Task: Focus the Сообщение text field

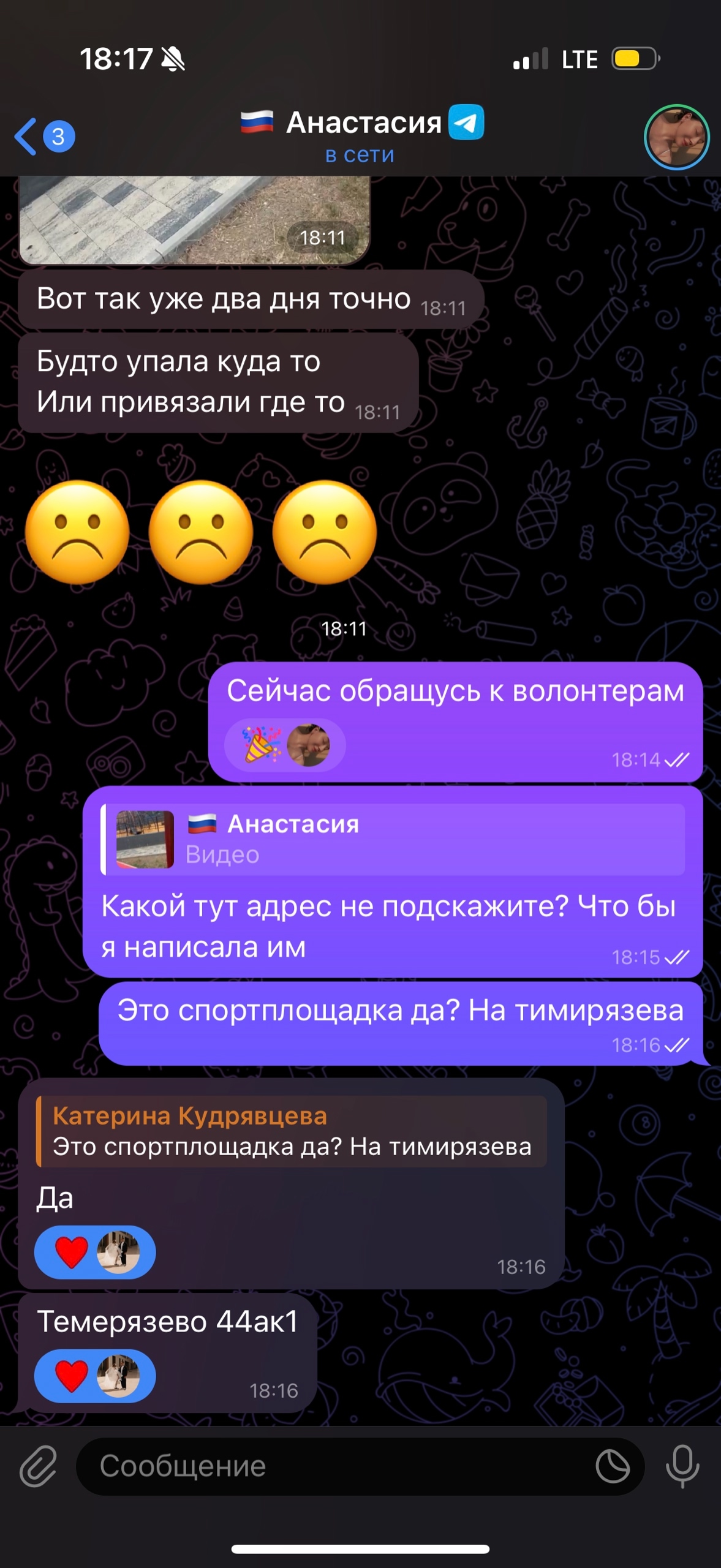Action: coord(331,1466)
